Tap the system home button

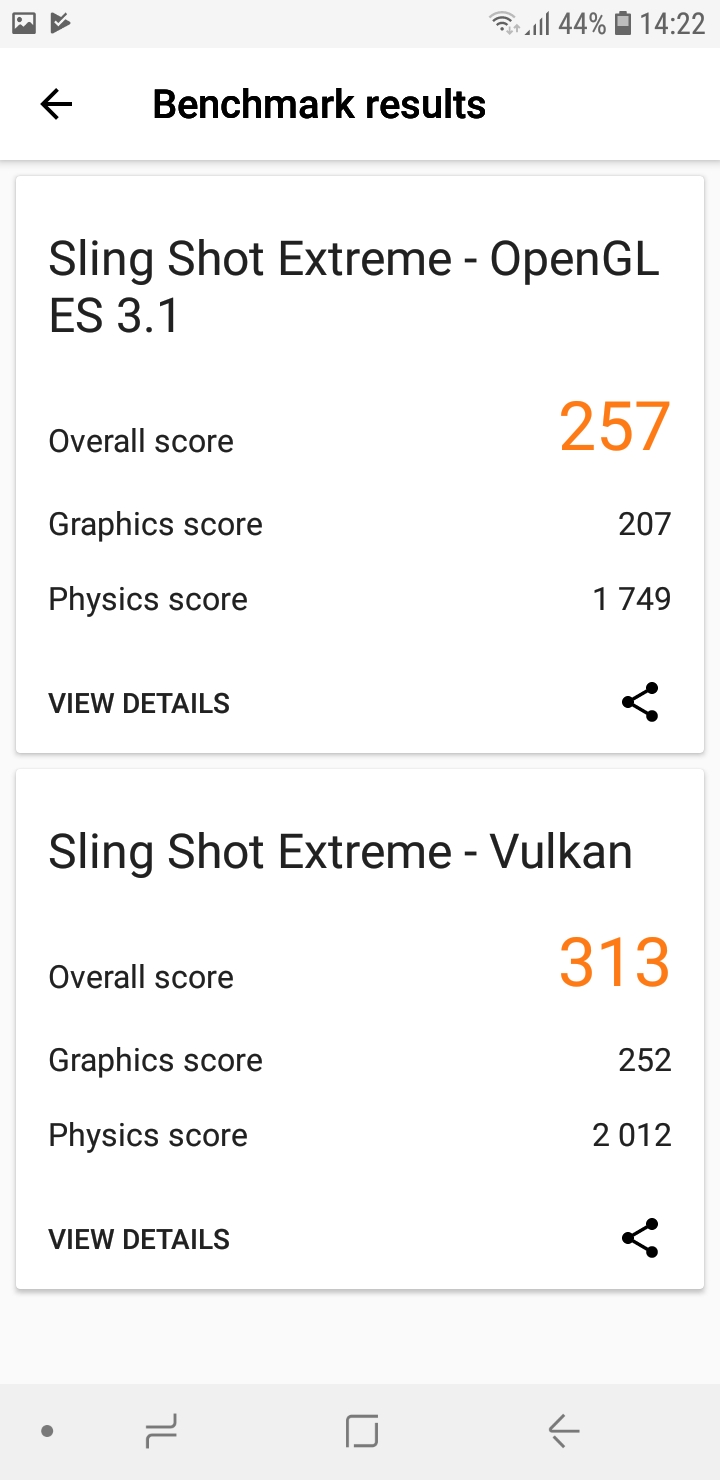tap(362, 1432)
